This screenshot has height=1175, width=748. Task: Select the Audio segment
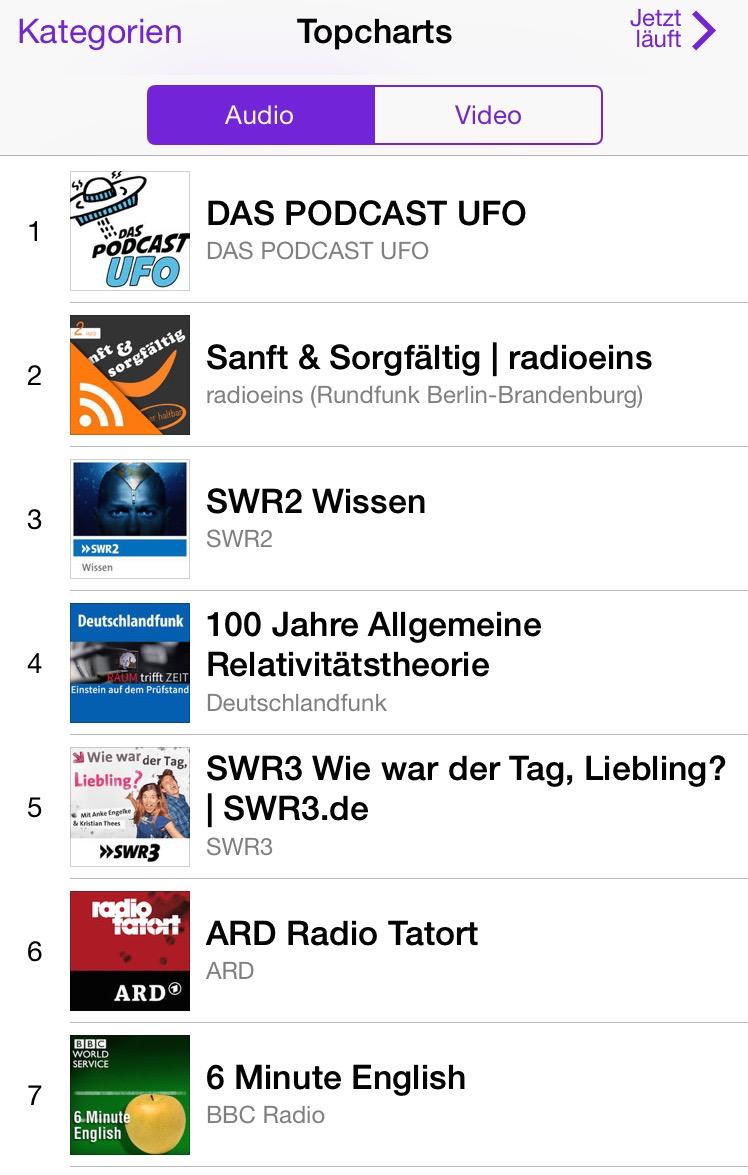pos(260,115)
